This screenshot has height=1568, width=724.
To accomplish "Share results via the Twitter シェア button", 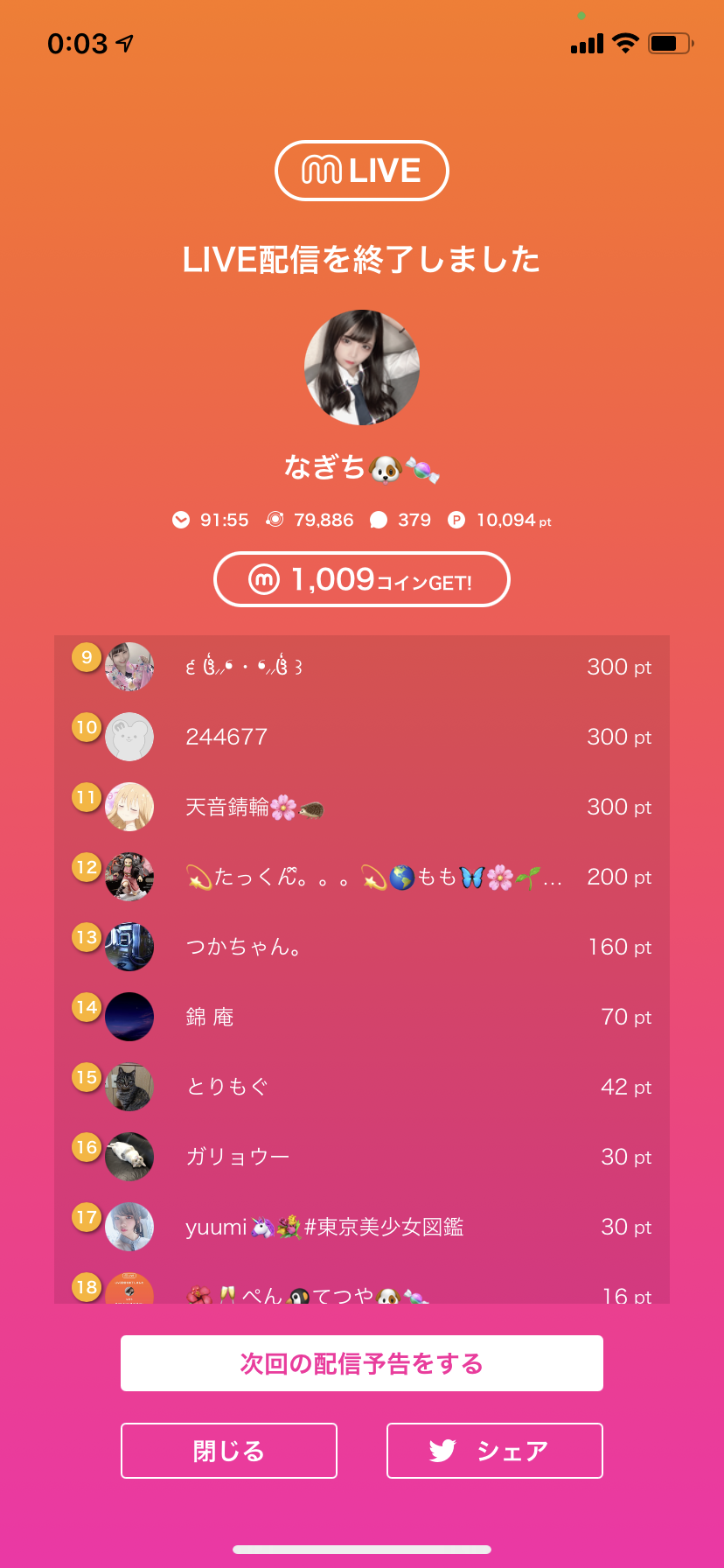I will [494, 1451].
